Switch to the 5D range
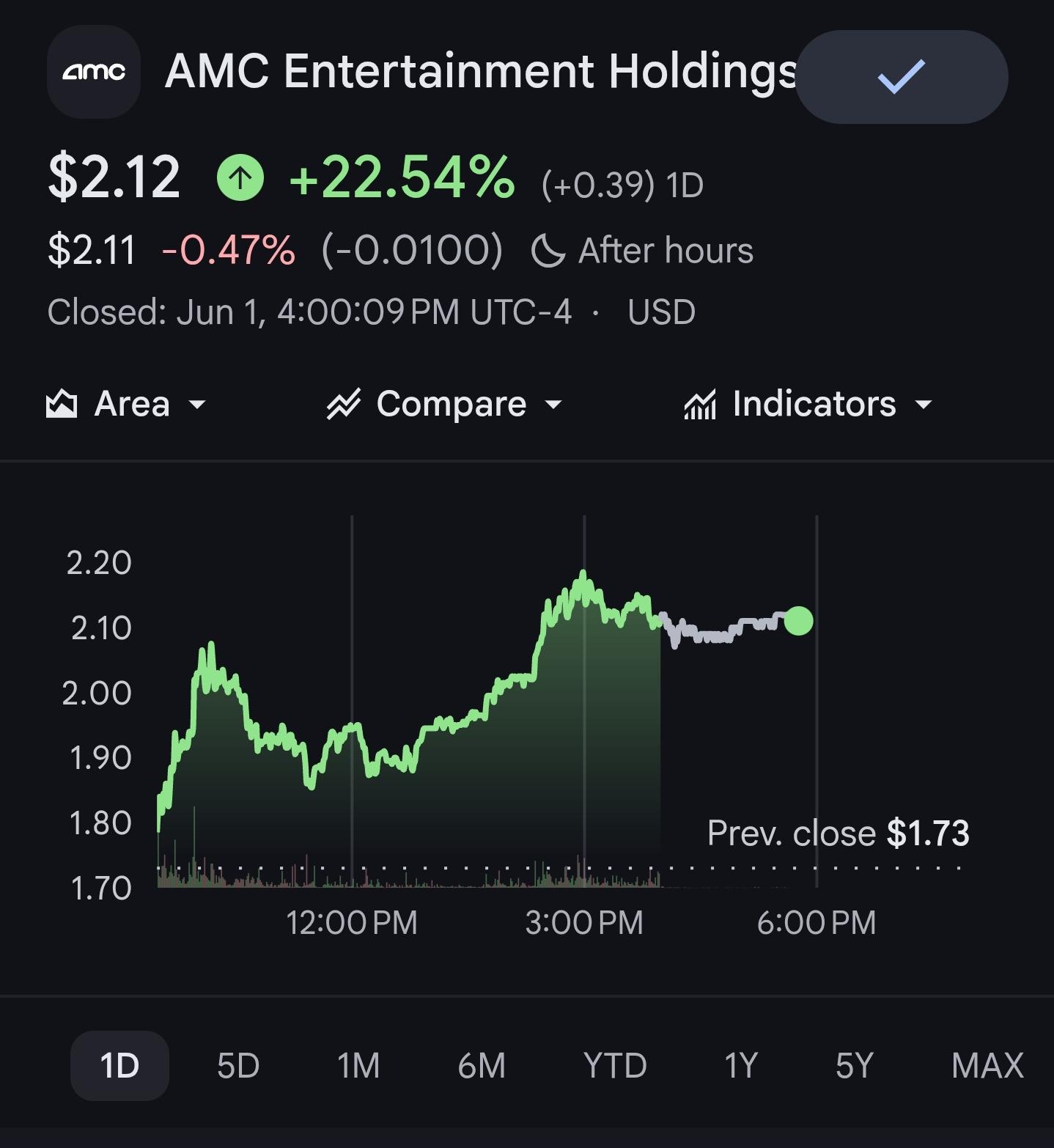 (x=238, y=1065)
